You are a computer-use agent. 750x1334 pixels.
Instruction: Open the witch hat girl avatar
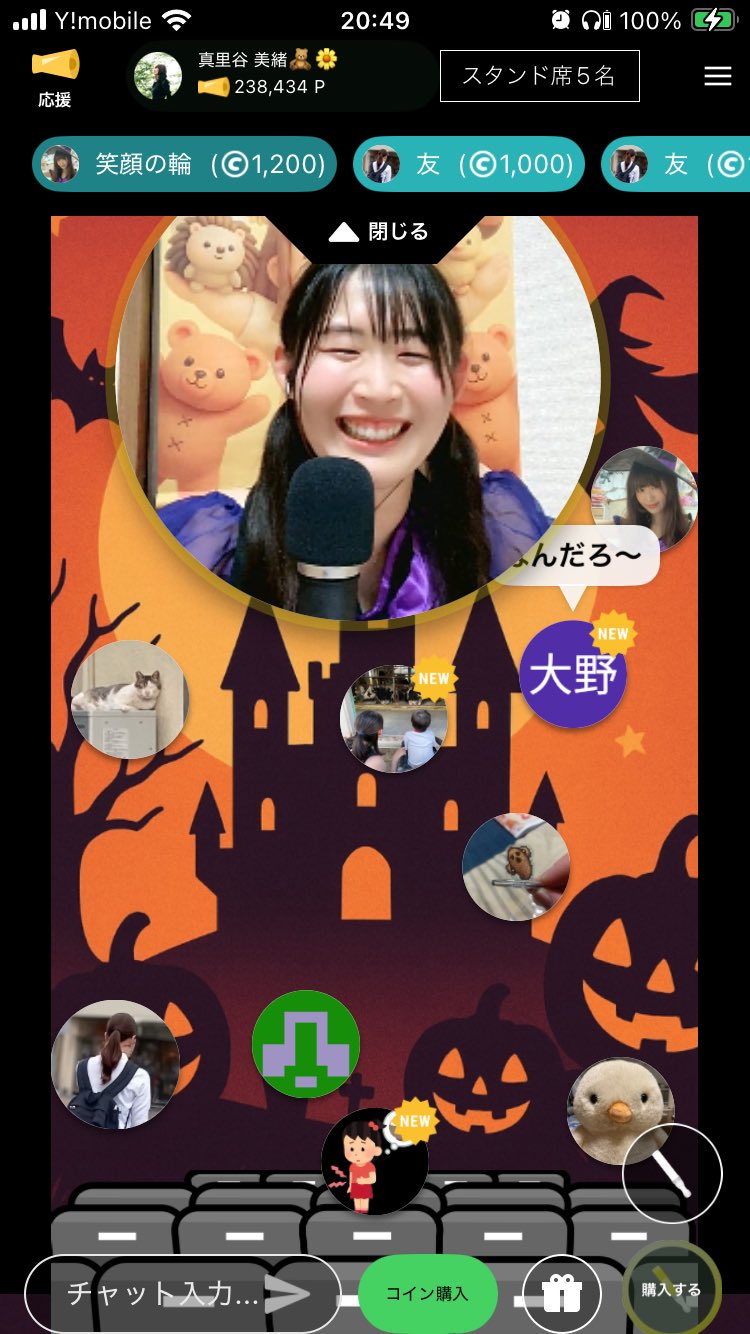coord(645,497)
